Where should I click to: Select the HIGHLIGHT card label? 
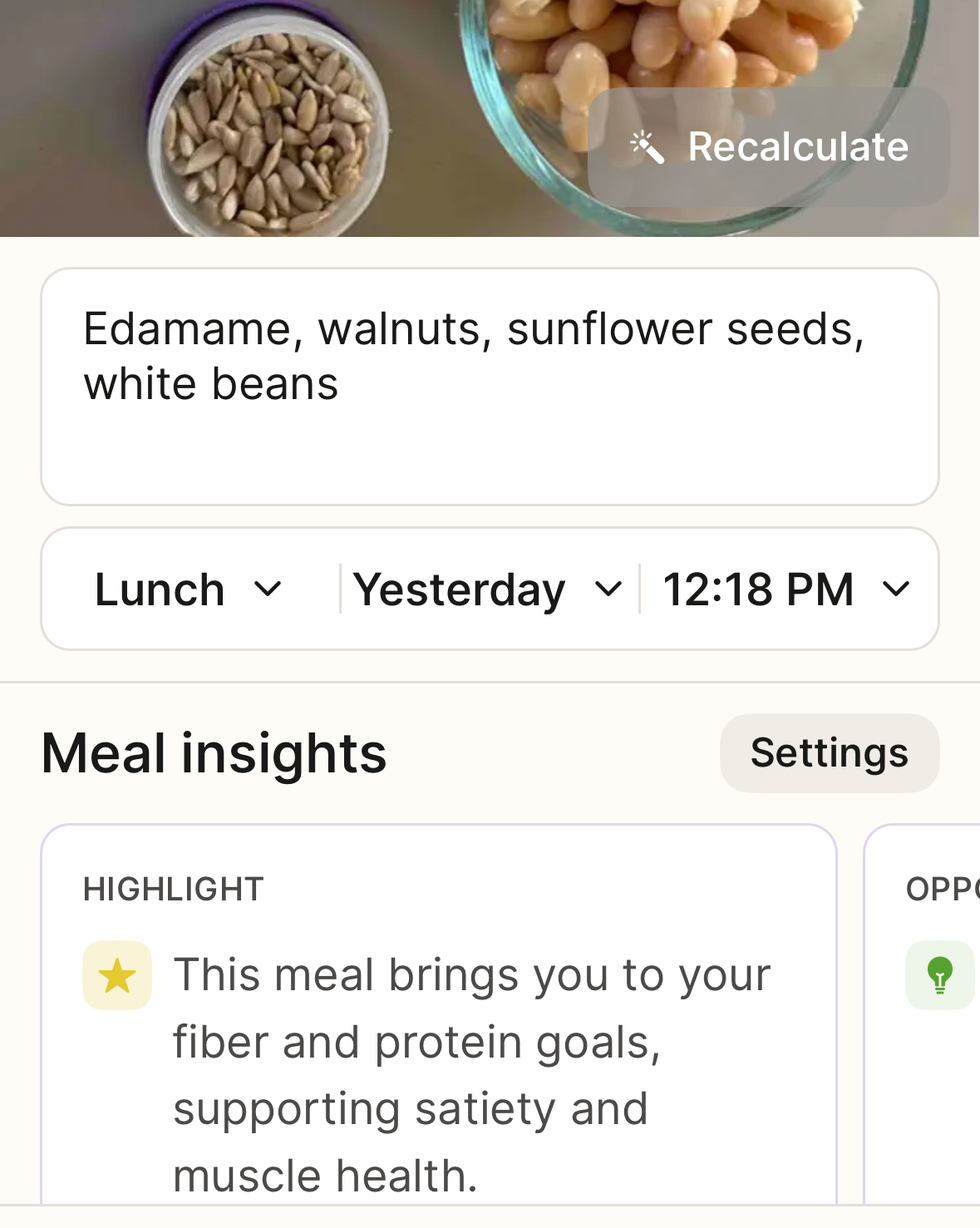point(173,888)
